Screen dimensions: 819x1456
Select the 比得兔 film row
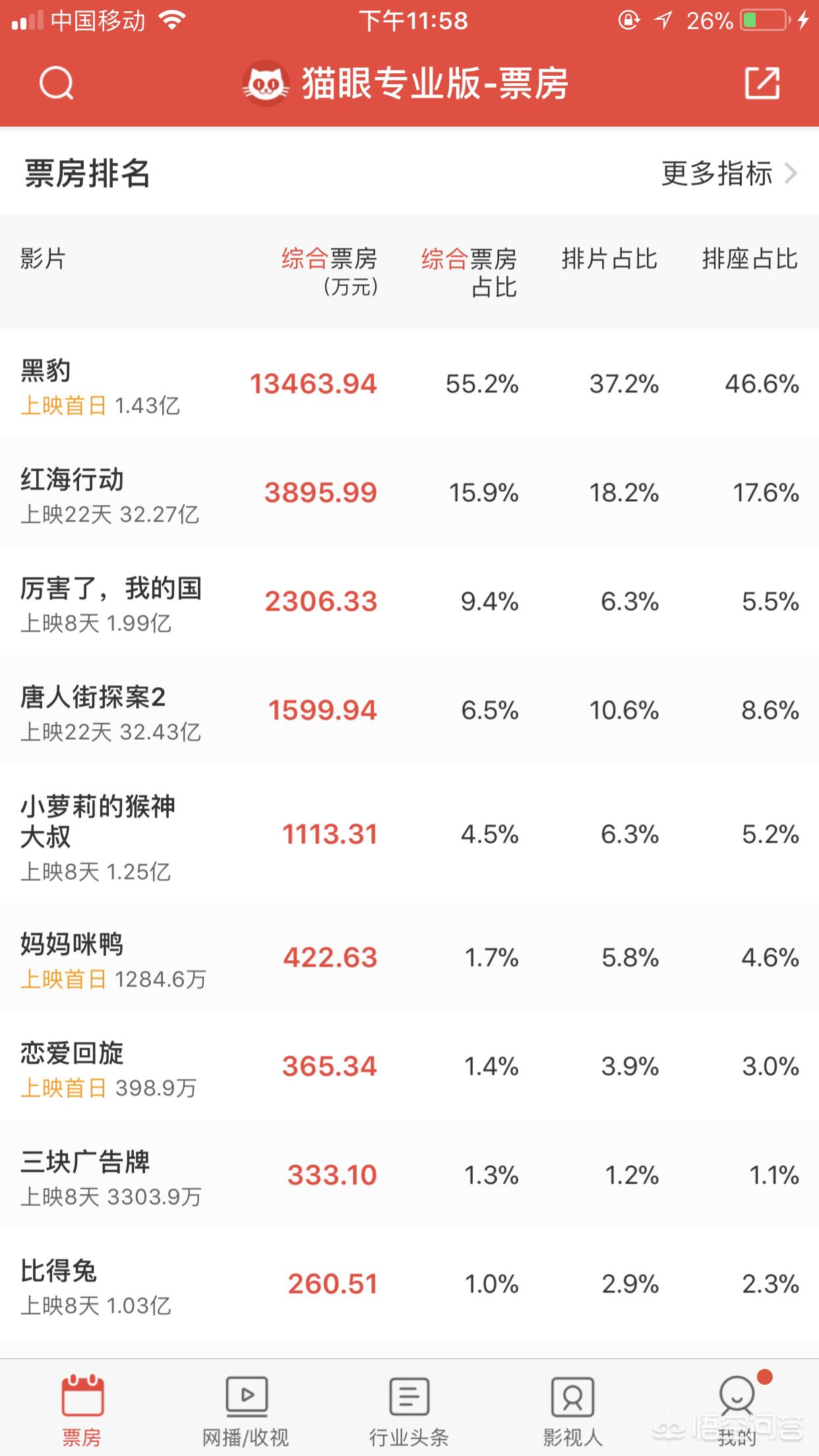pyautogui.click(x=409, y=1284)
